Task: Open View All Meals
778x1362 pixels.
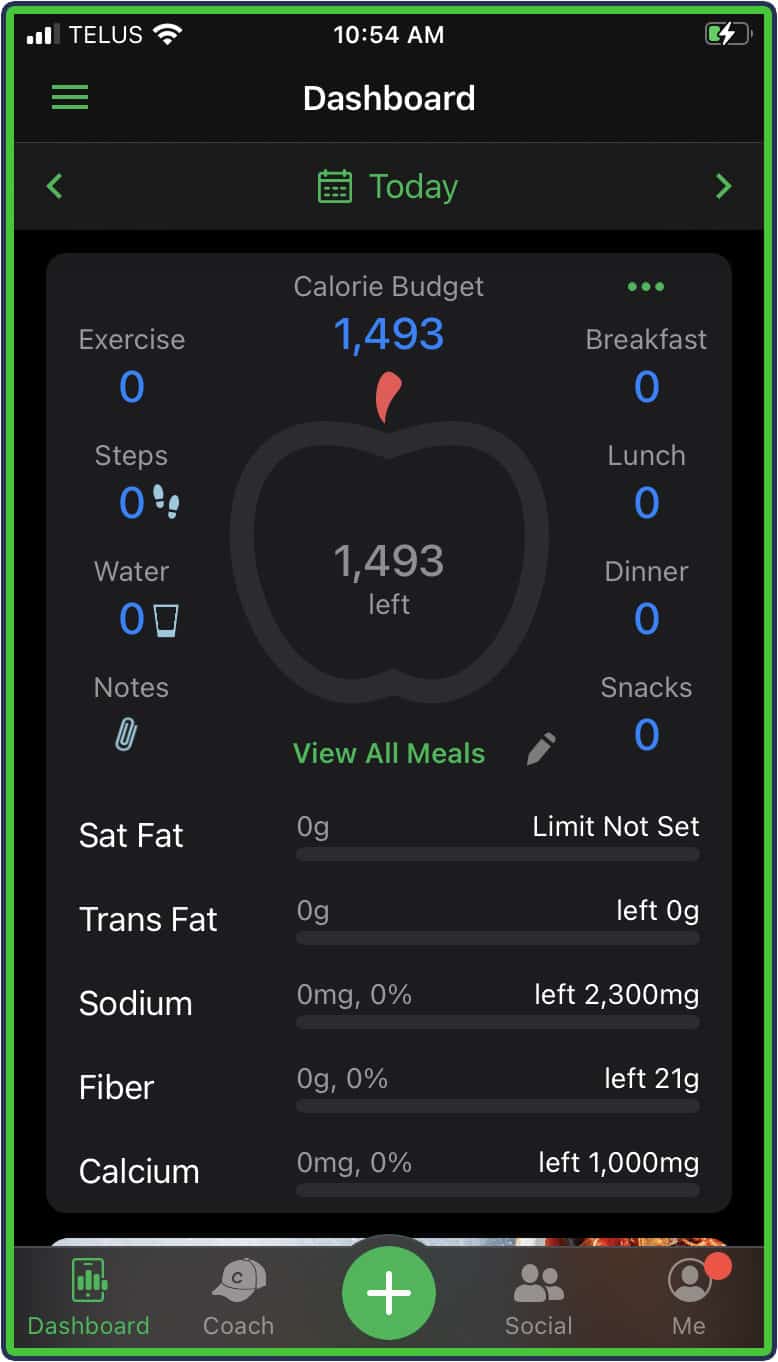Action: (x=389, y=752)
